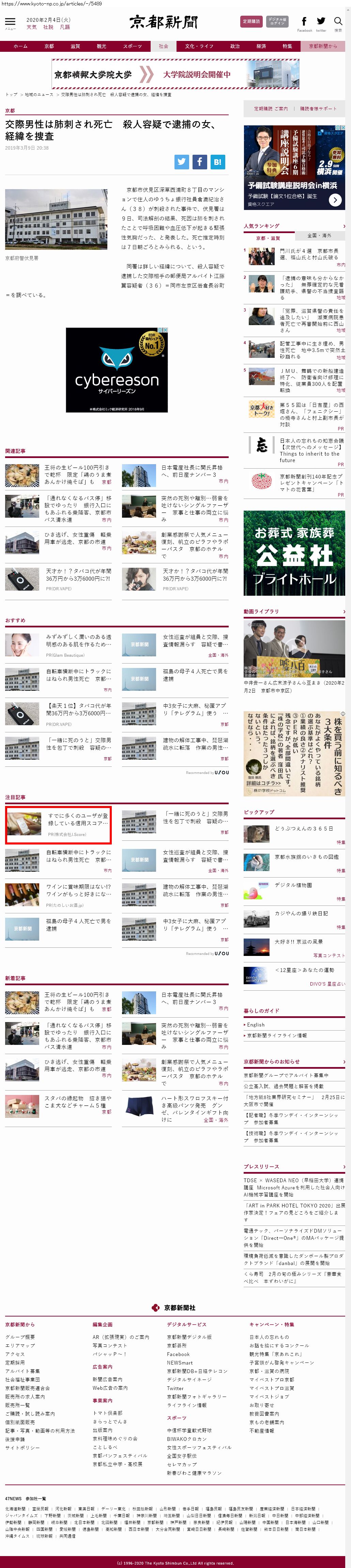This screenshot has width=351, height=1568.
Task: Open 京都橘大学 大学院説明会 banner
Action: [175, 74]
